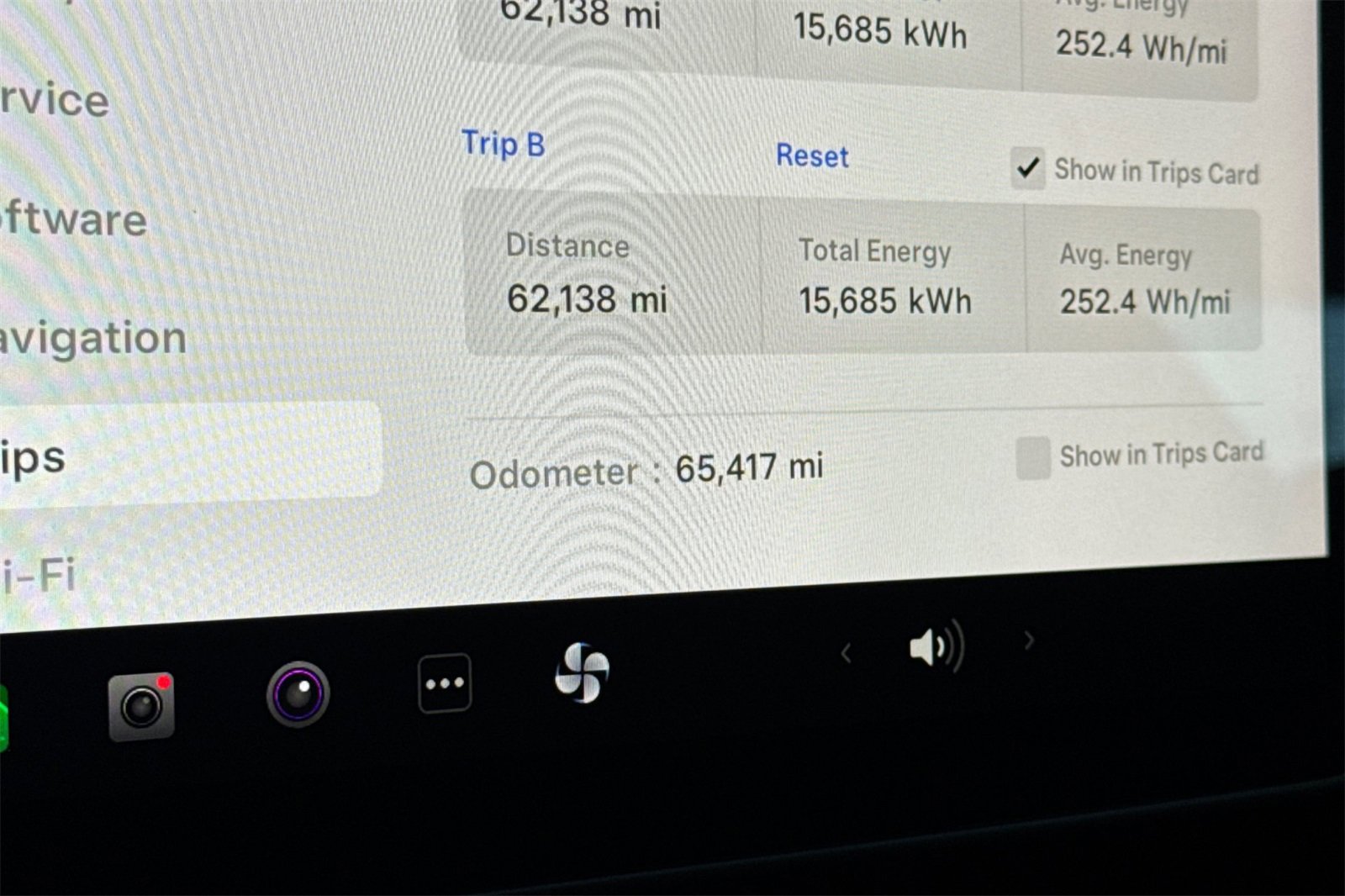
Task: Enable Show in Trips Card for Odometer
Action: click(x=1032, y=458)
